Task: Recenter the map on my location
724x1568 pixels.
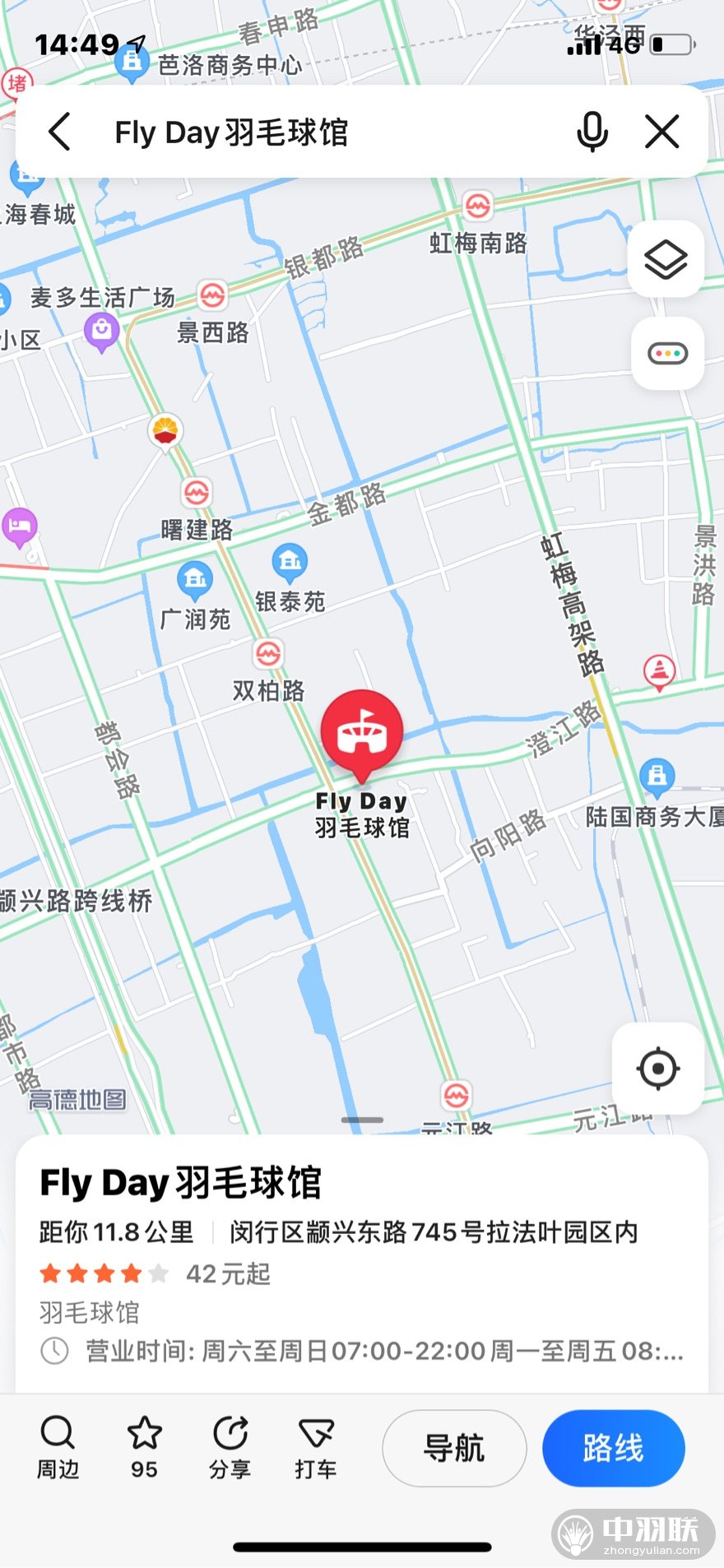Action: click(x=657, y=1069)
